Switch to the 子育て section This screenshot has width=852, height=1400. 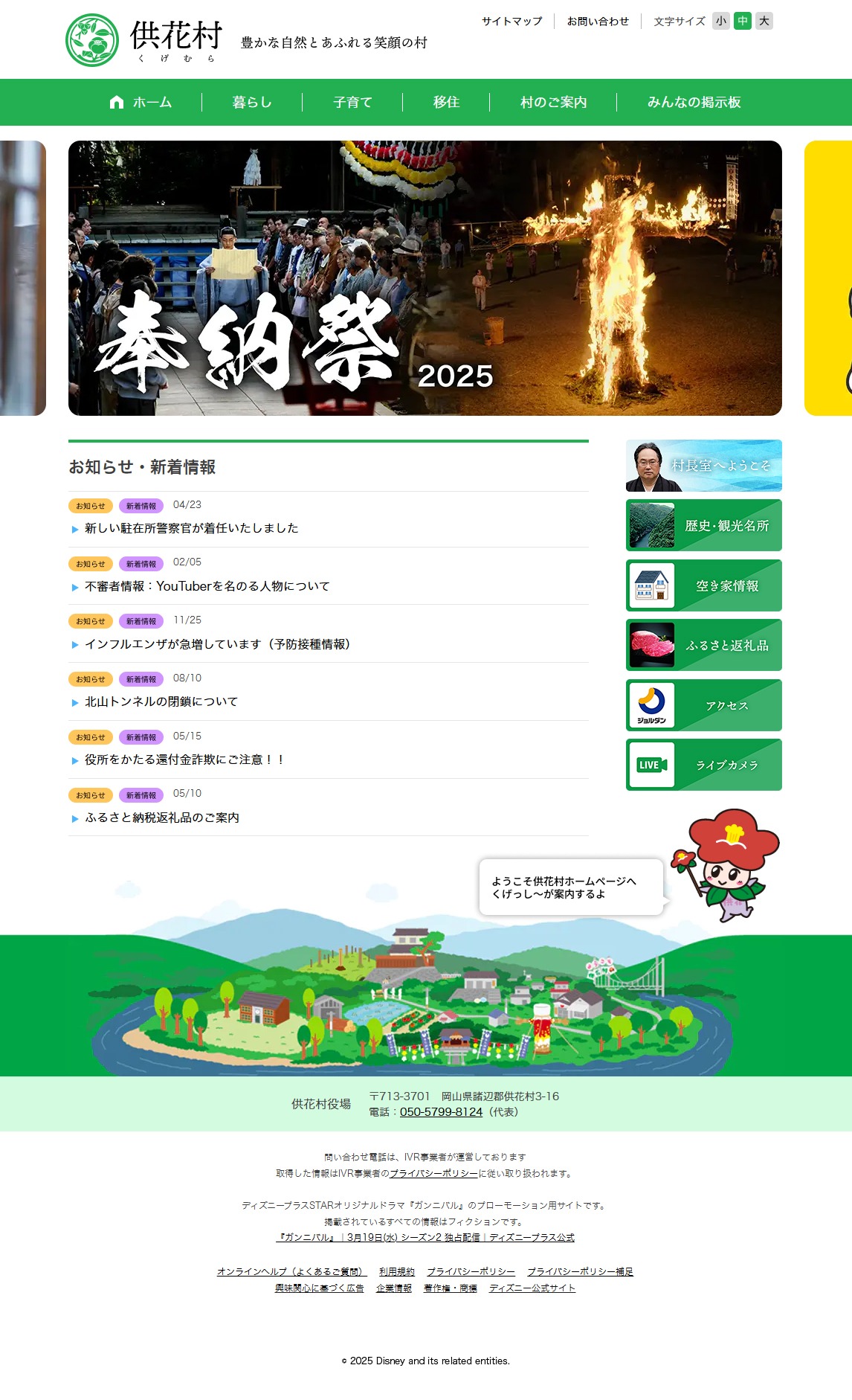352,102
